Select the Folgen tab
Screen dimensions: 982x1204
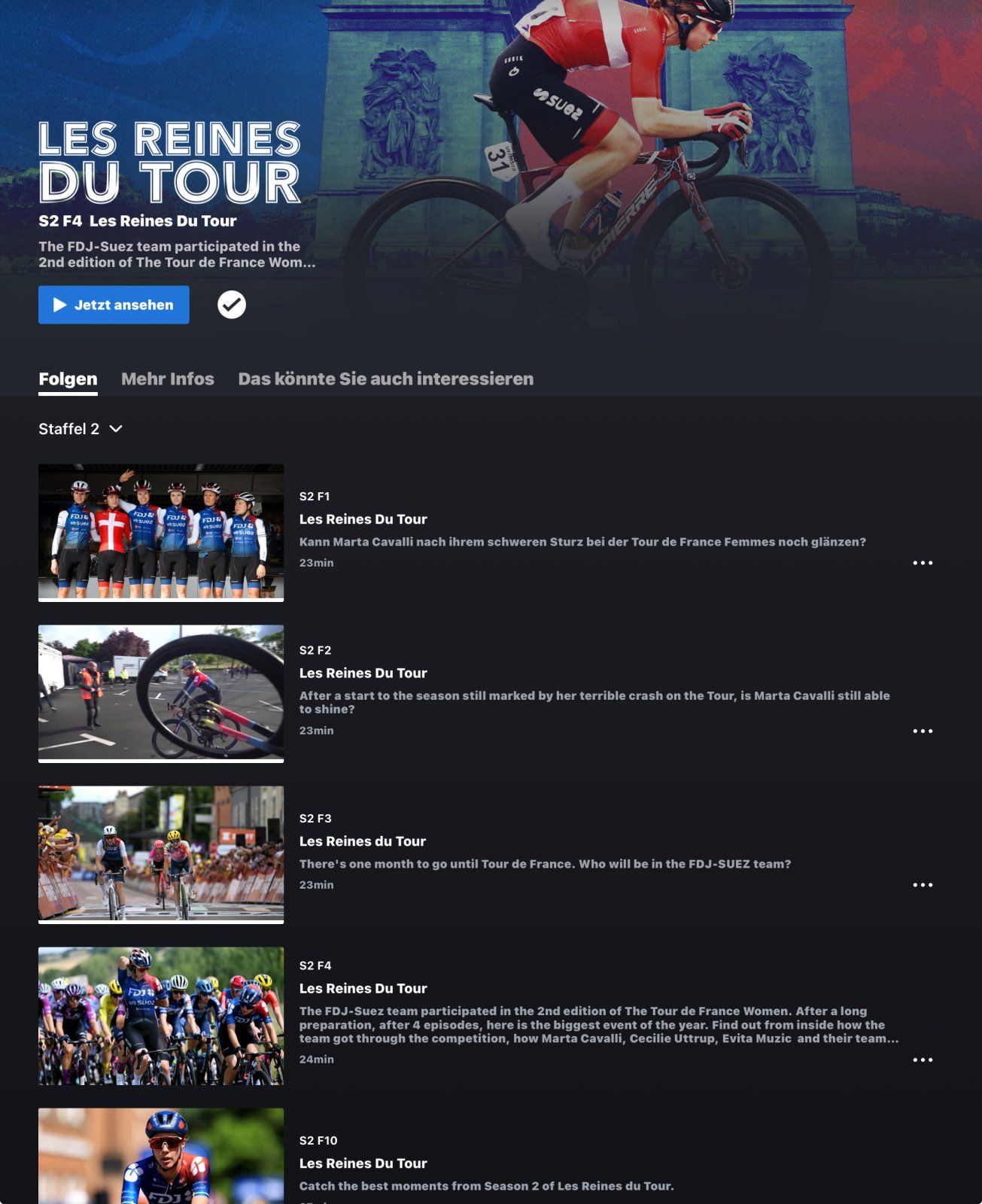[x=68, y=379]
